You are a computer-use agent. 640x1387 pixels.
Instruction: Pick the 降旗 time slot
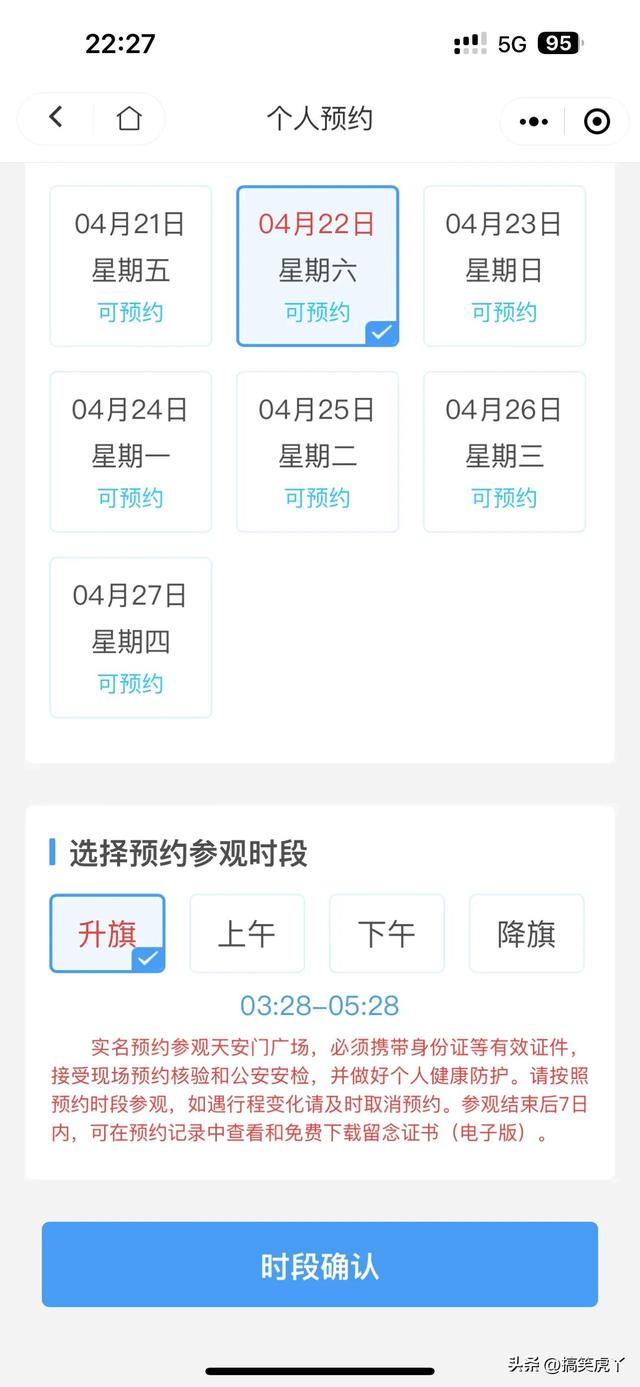click(526, 933)
